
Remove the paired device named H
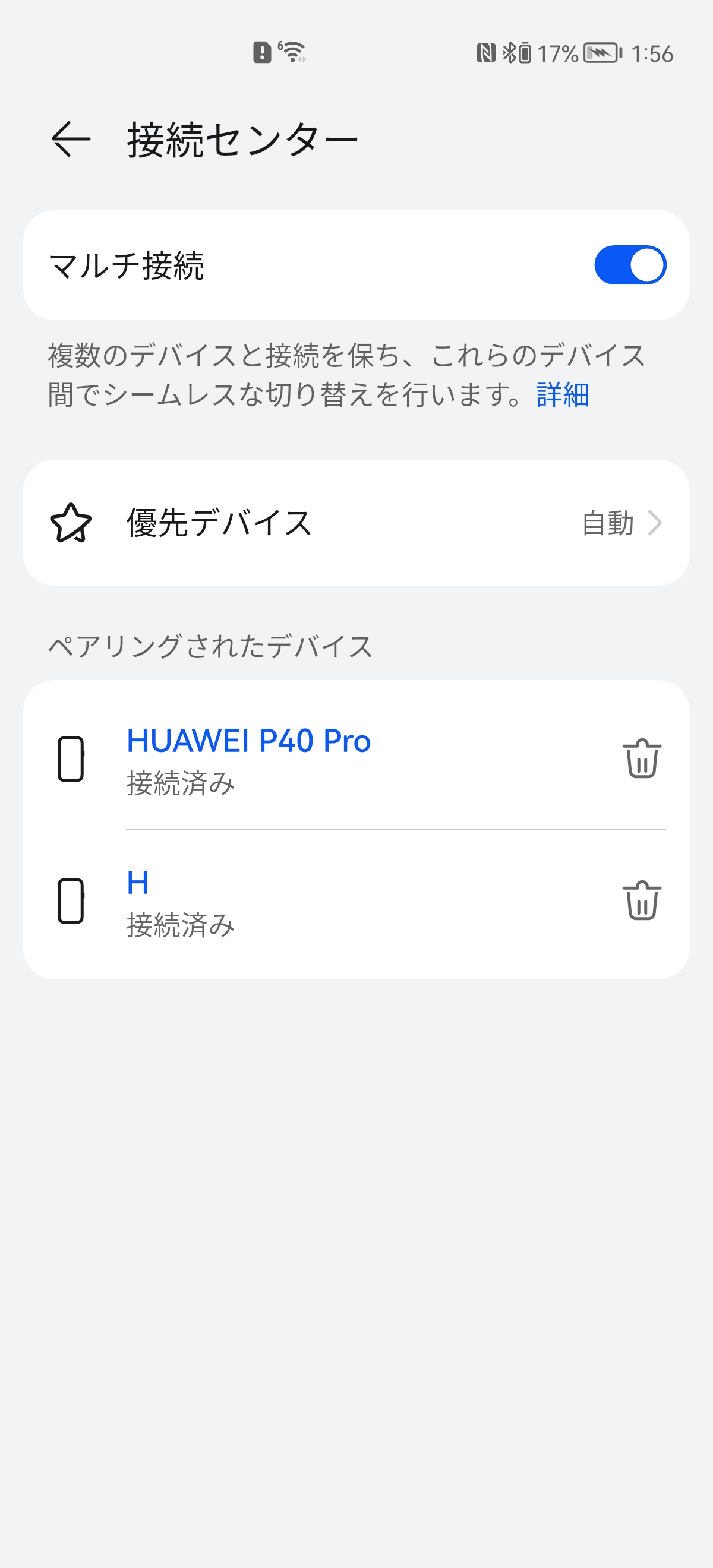(641, 900)
